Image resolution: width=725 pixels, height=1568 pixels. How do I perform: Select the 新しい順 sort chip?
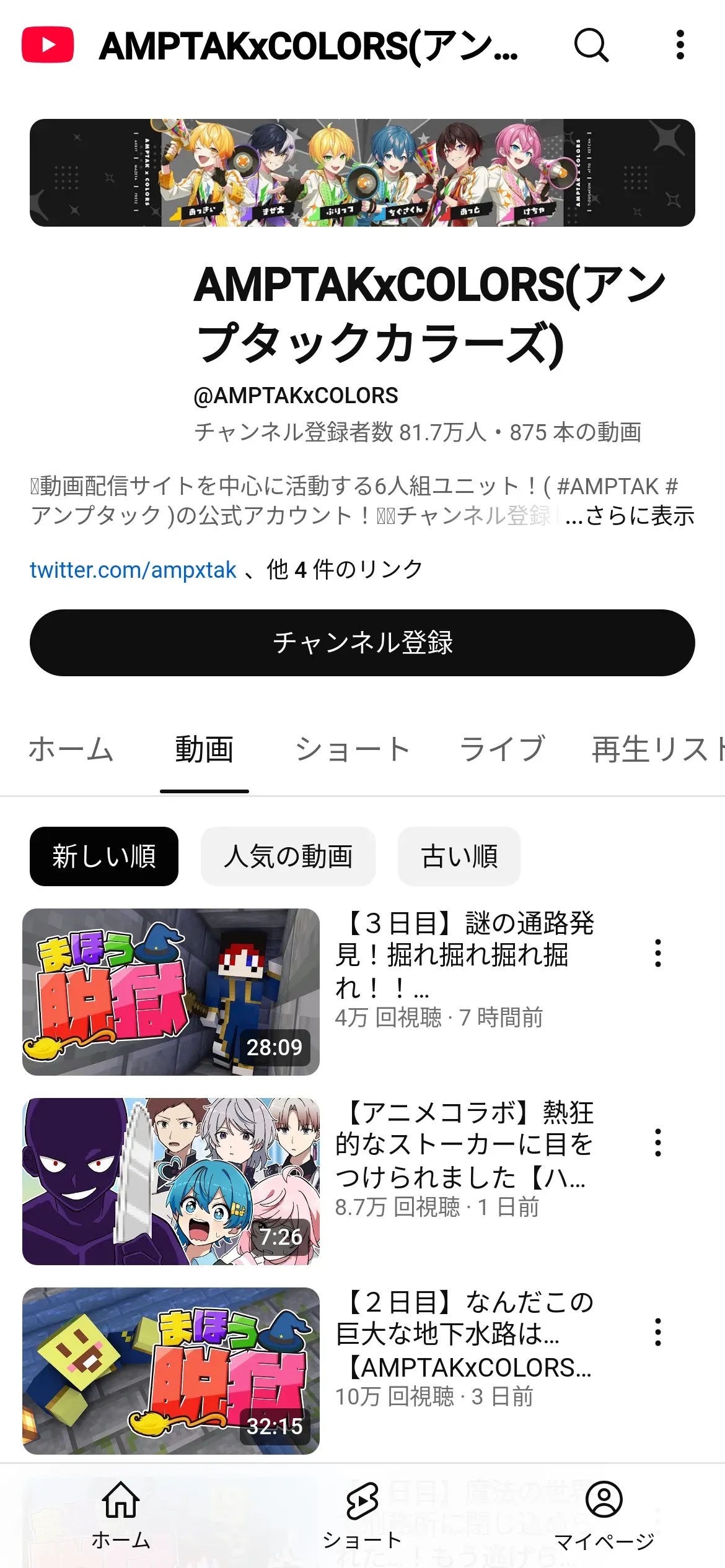click(x=104, y=856)
